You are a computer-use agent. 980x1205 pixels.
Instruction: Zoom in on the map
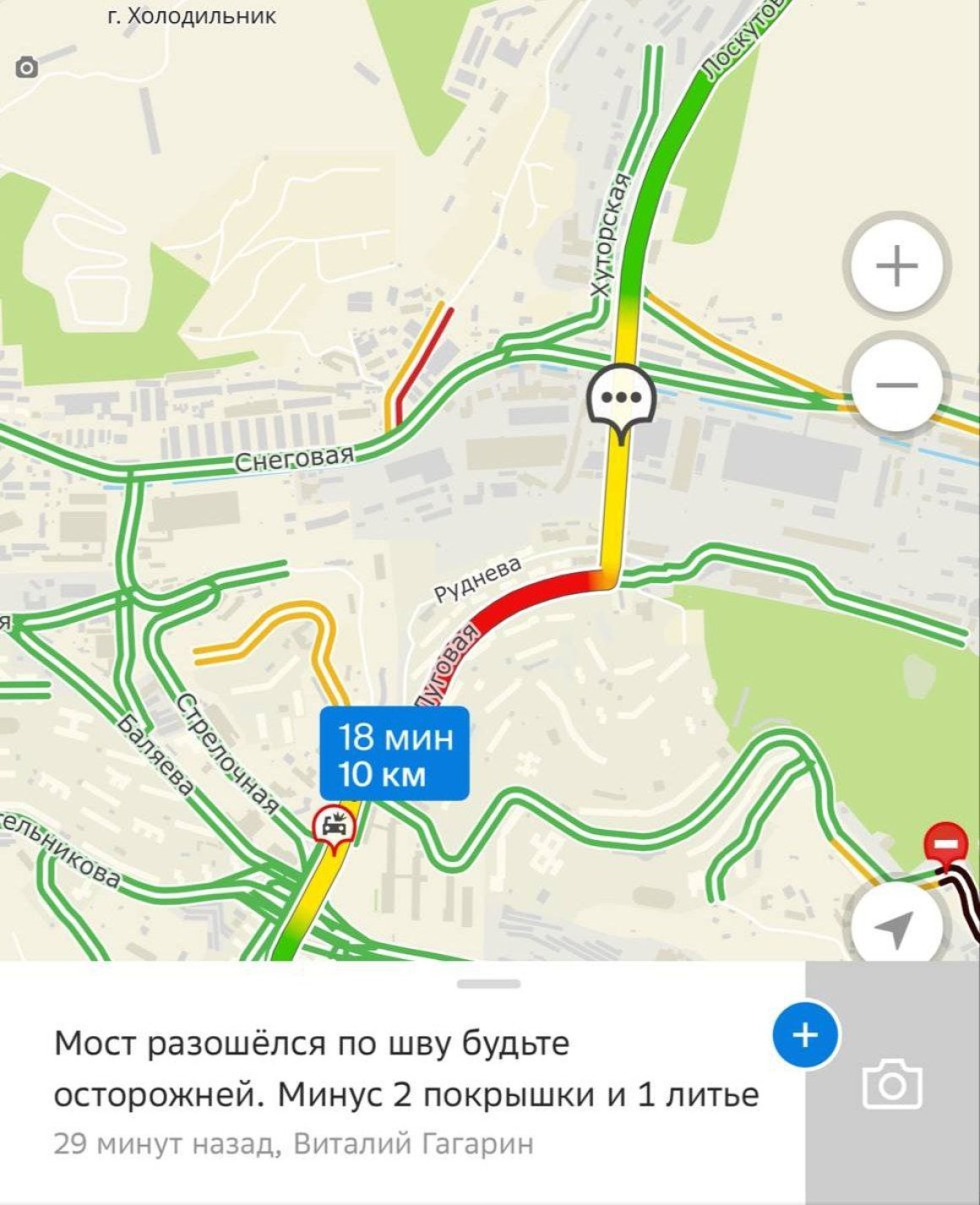click(896, 267)
